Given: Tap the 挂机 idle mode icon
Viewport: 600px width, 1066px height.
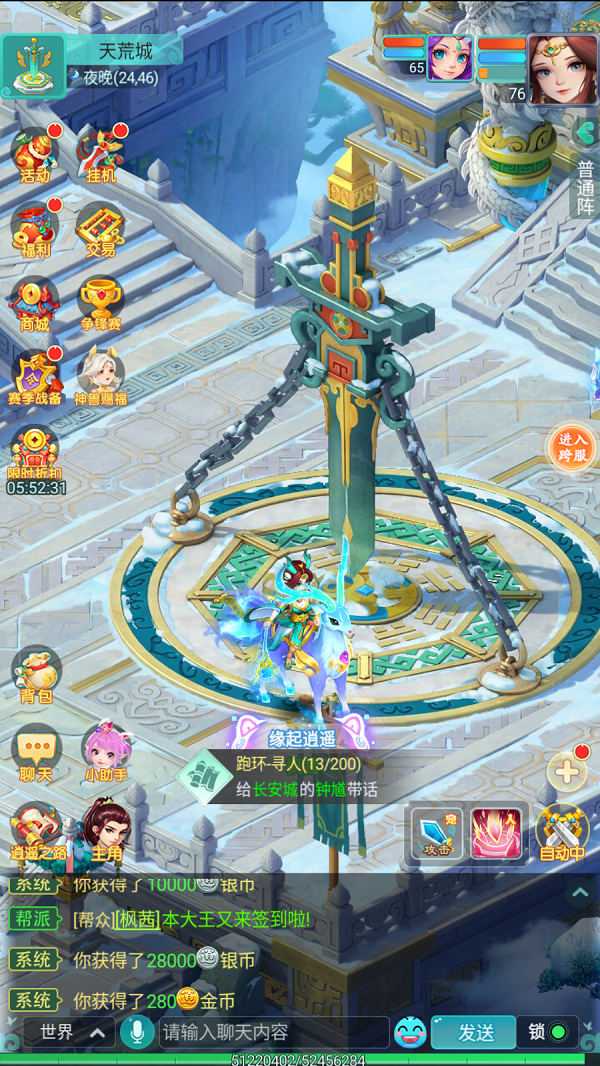Looking at the screenshot, I should point(101,157).
